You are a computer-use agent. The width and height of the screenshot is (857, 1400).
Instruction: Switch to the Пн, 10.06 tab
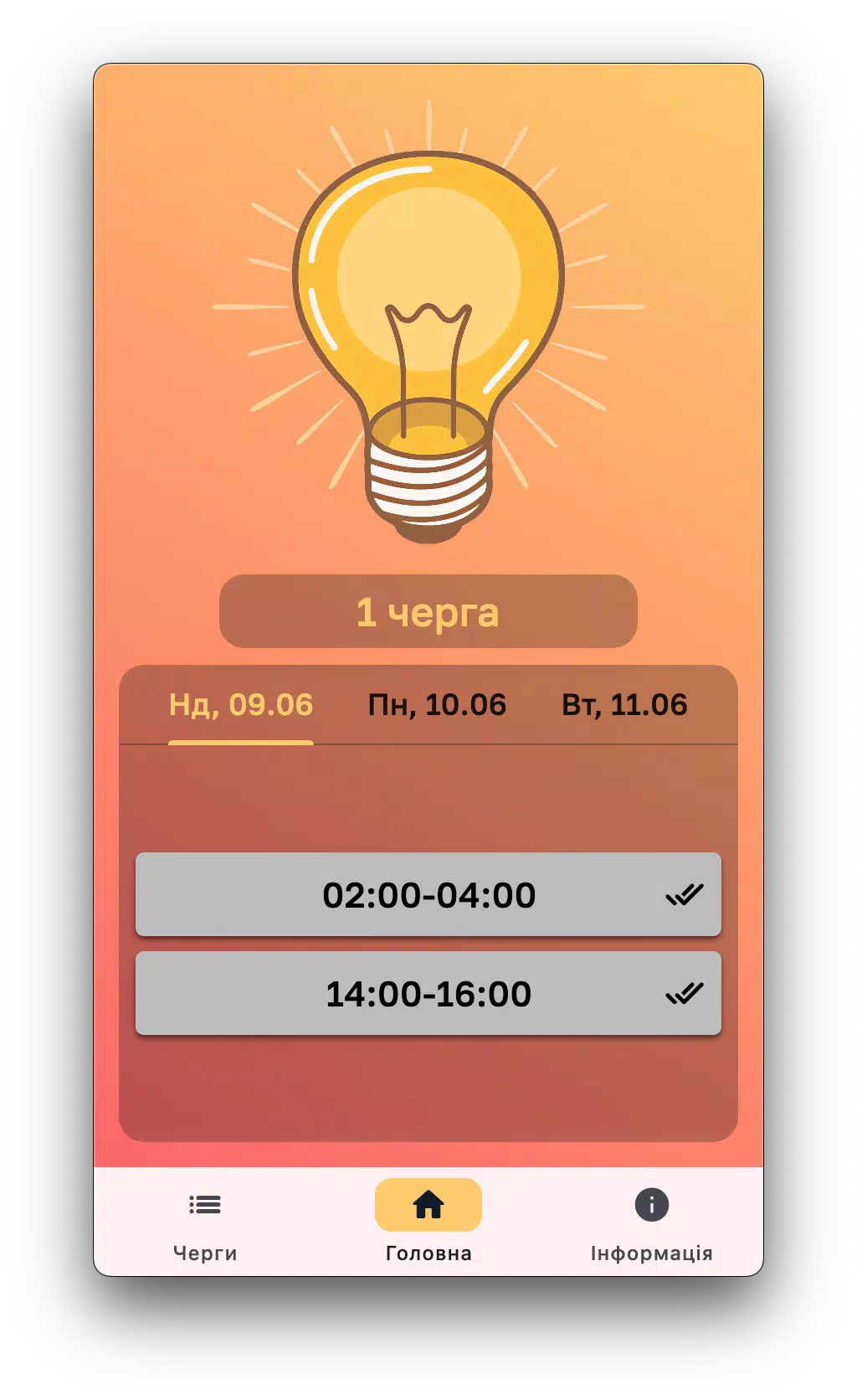[x=437, y=705]
